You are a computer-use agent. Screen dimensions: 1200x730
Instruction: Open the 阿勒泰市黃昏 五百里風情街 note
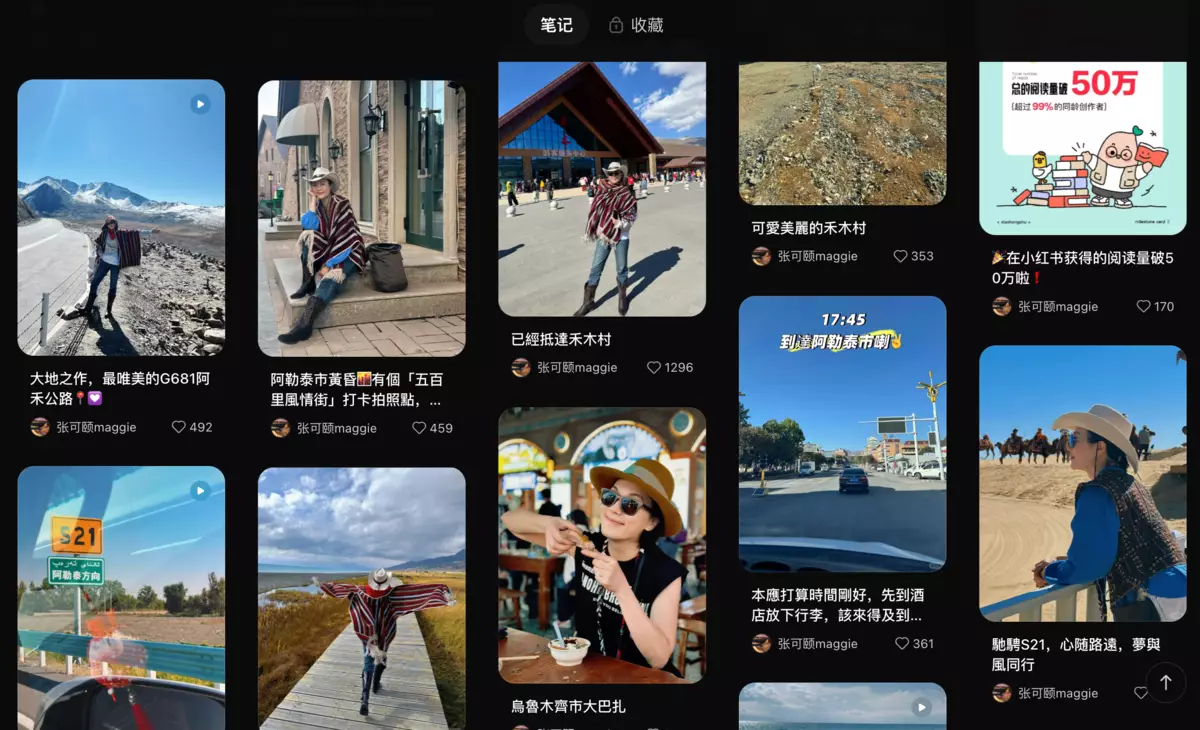tap(361, 218)
